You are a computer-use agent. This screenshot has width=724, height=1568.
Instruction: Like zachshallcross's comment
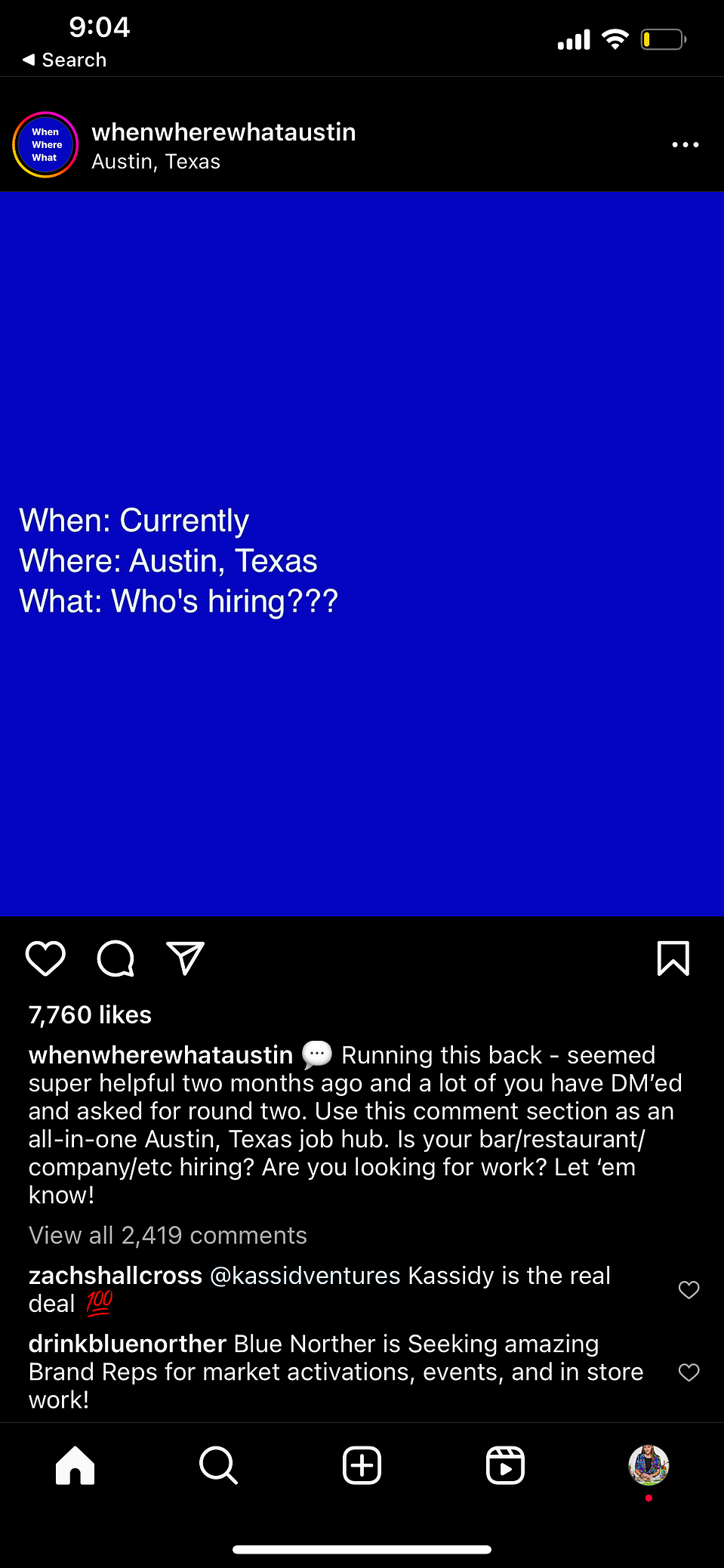click(689, 1289)
